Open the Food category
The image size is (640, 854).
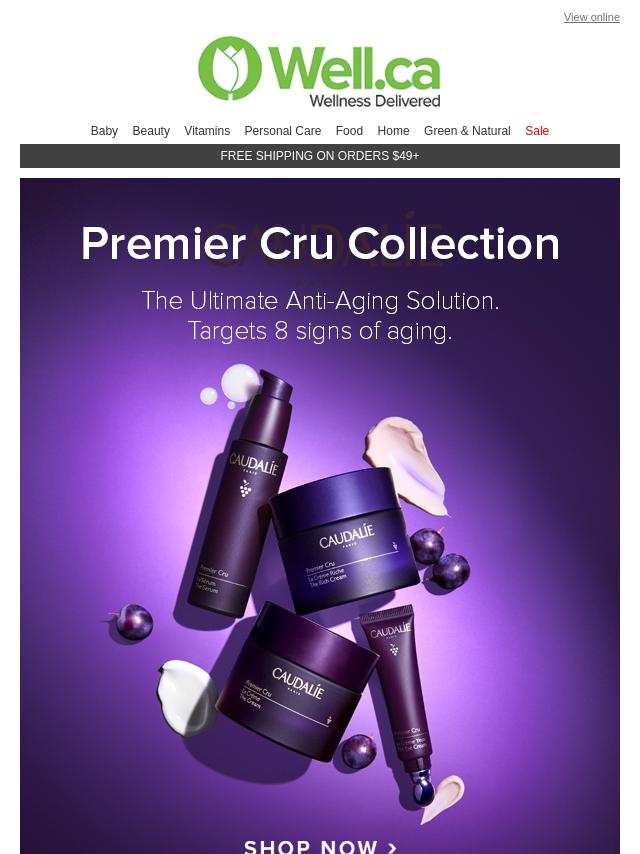(349, 131)
